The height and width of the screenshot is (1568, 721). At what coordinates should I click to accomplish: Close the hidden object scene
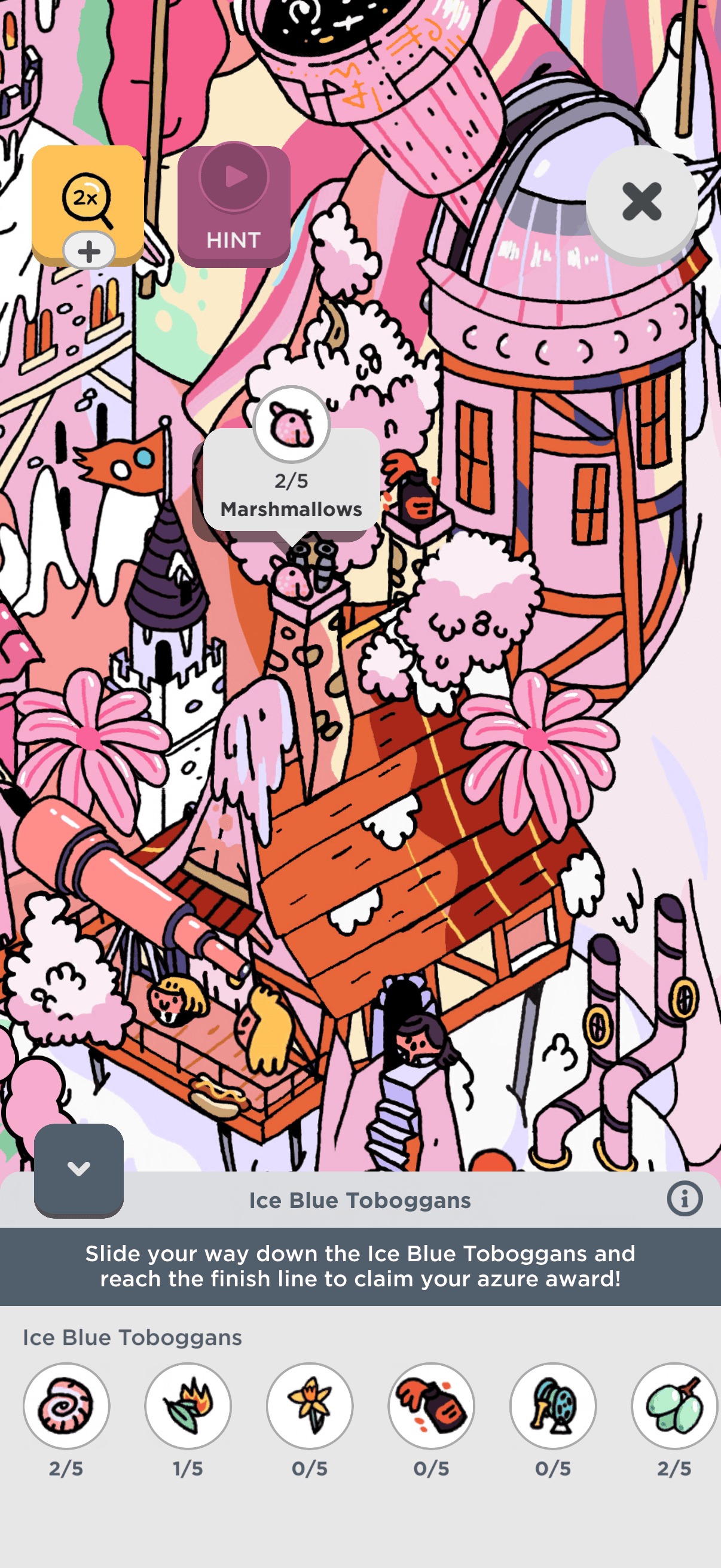(x=641, y=202)
